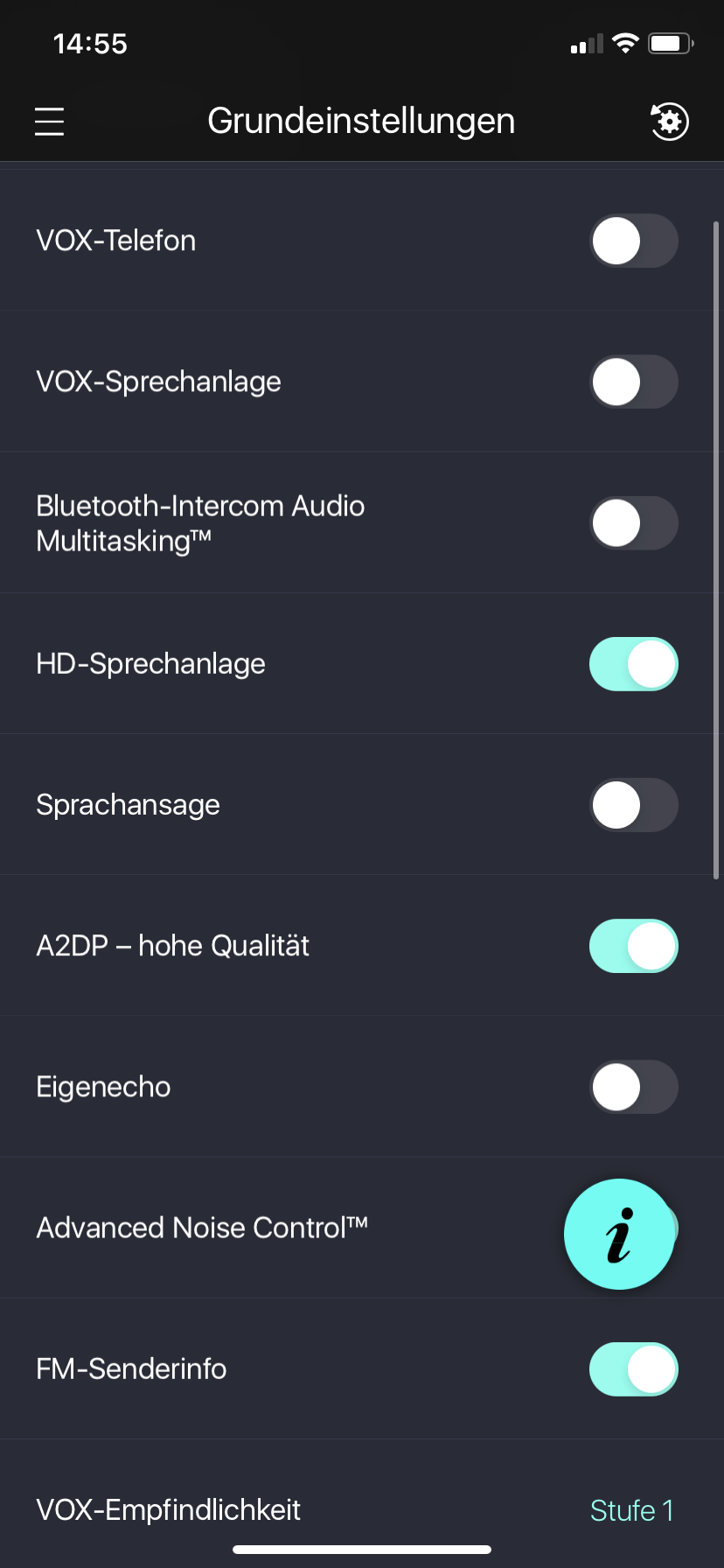Image resolution: width=724 pixels, height=1568 pixels.
Task: Toggle Bluetooth-Intercom Audio Multitasking on
Action: [633, 523]
